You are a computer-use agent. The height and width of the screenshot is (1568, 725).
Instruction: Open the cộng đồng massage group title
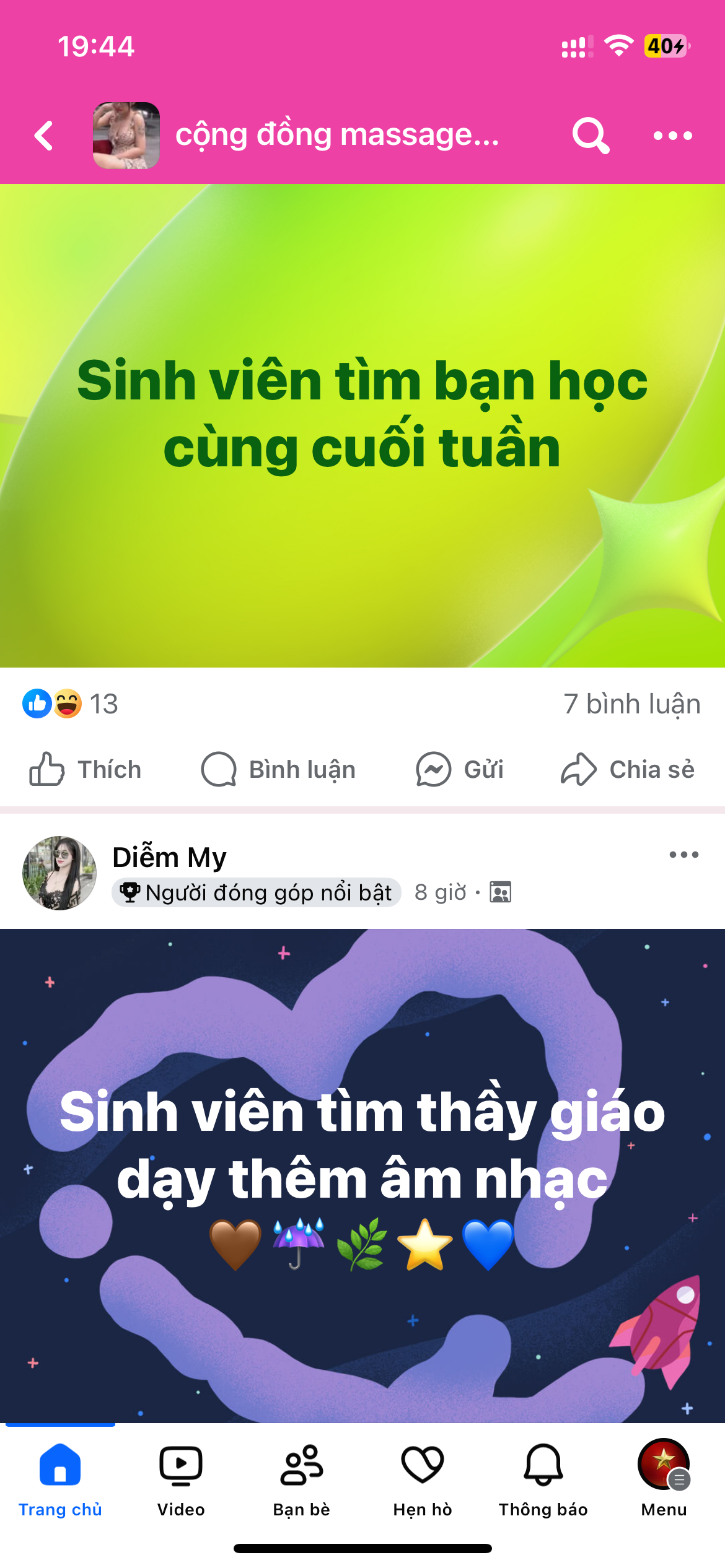click(x=337, y=136)
